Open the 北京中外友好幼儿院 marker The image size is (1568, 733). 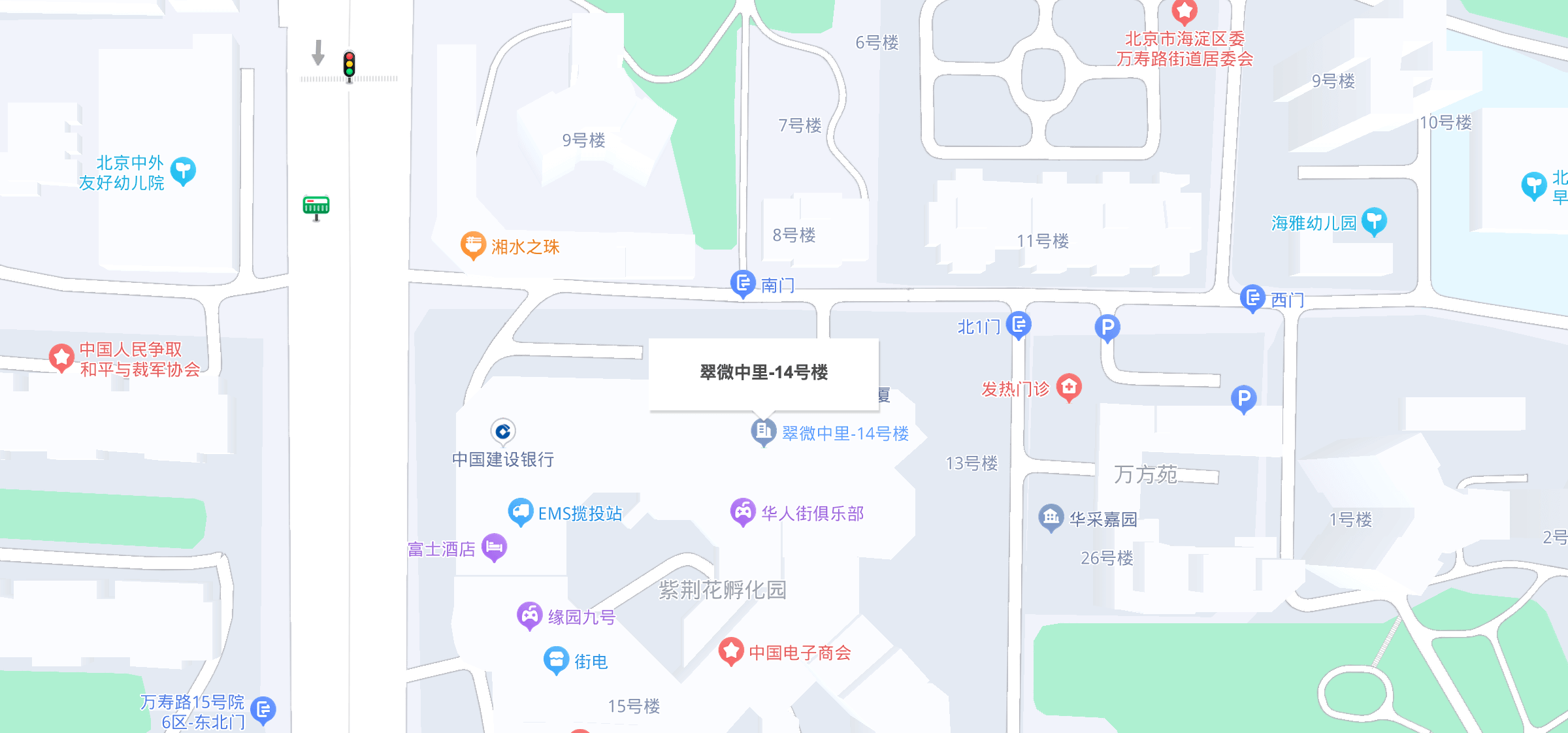coord(183,171)
